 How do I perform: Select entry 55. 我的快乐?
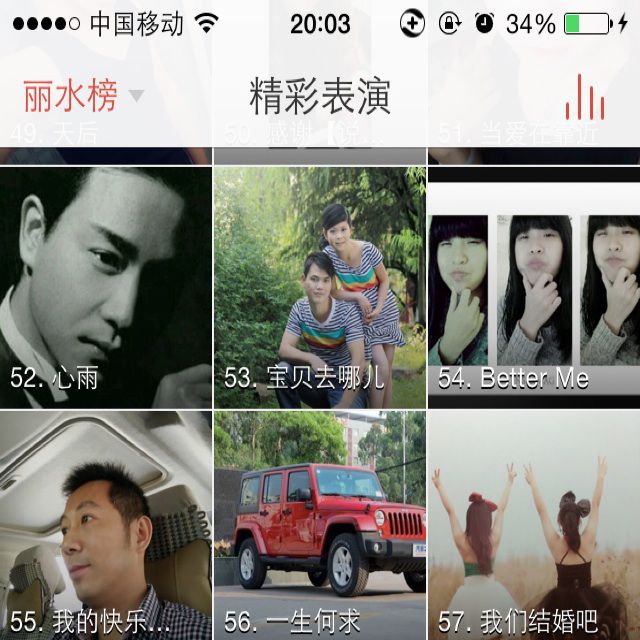105,525
